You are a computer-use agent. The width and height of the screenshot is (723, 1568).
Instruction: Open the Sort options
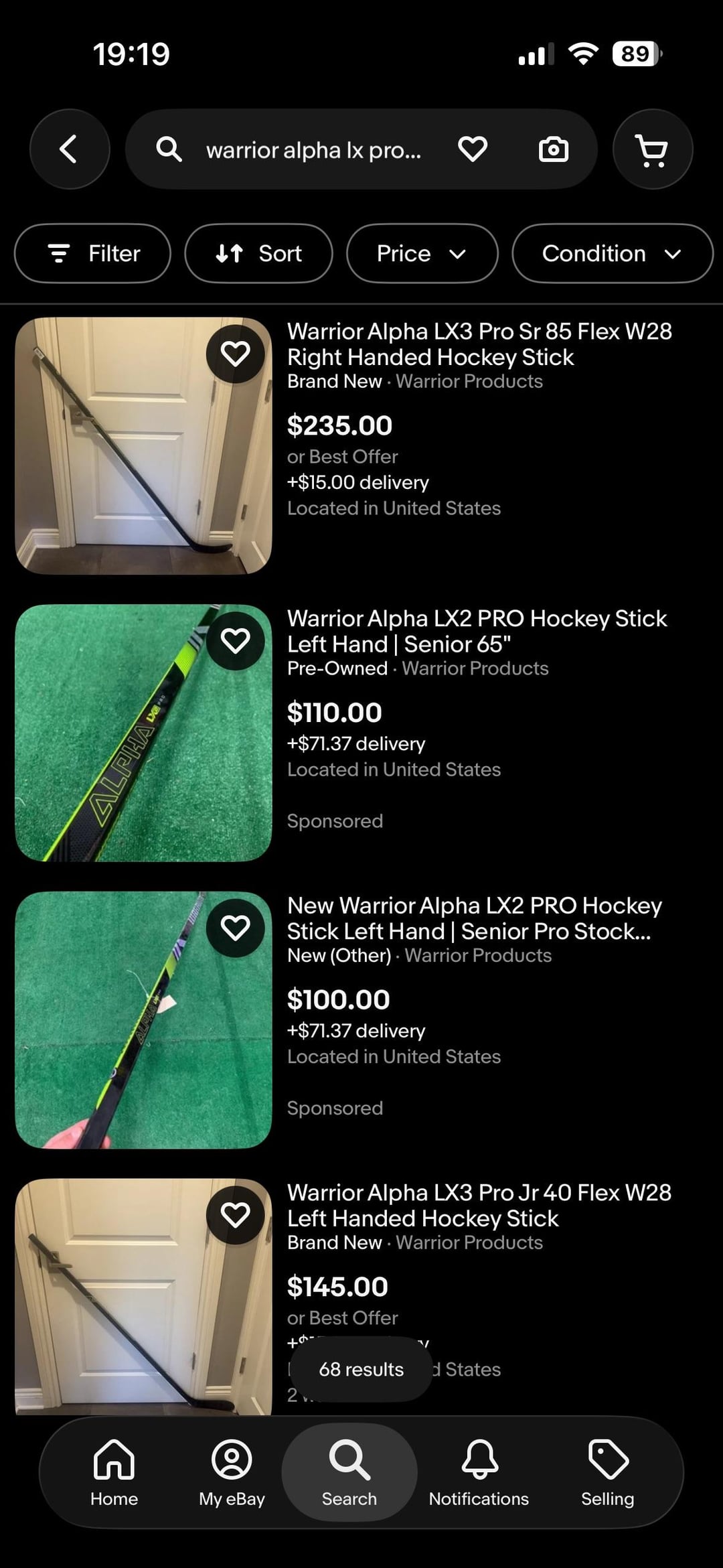click(258, 253)
